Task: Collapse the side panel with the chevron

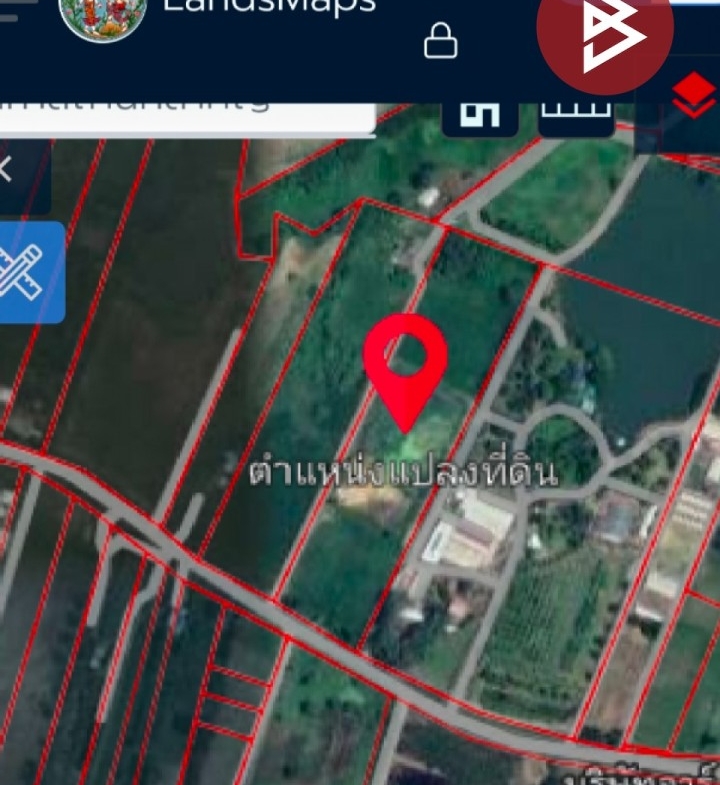Action: (12, 170)
